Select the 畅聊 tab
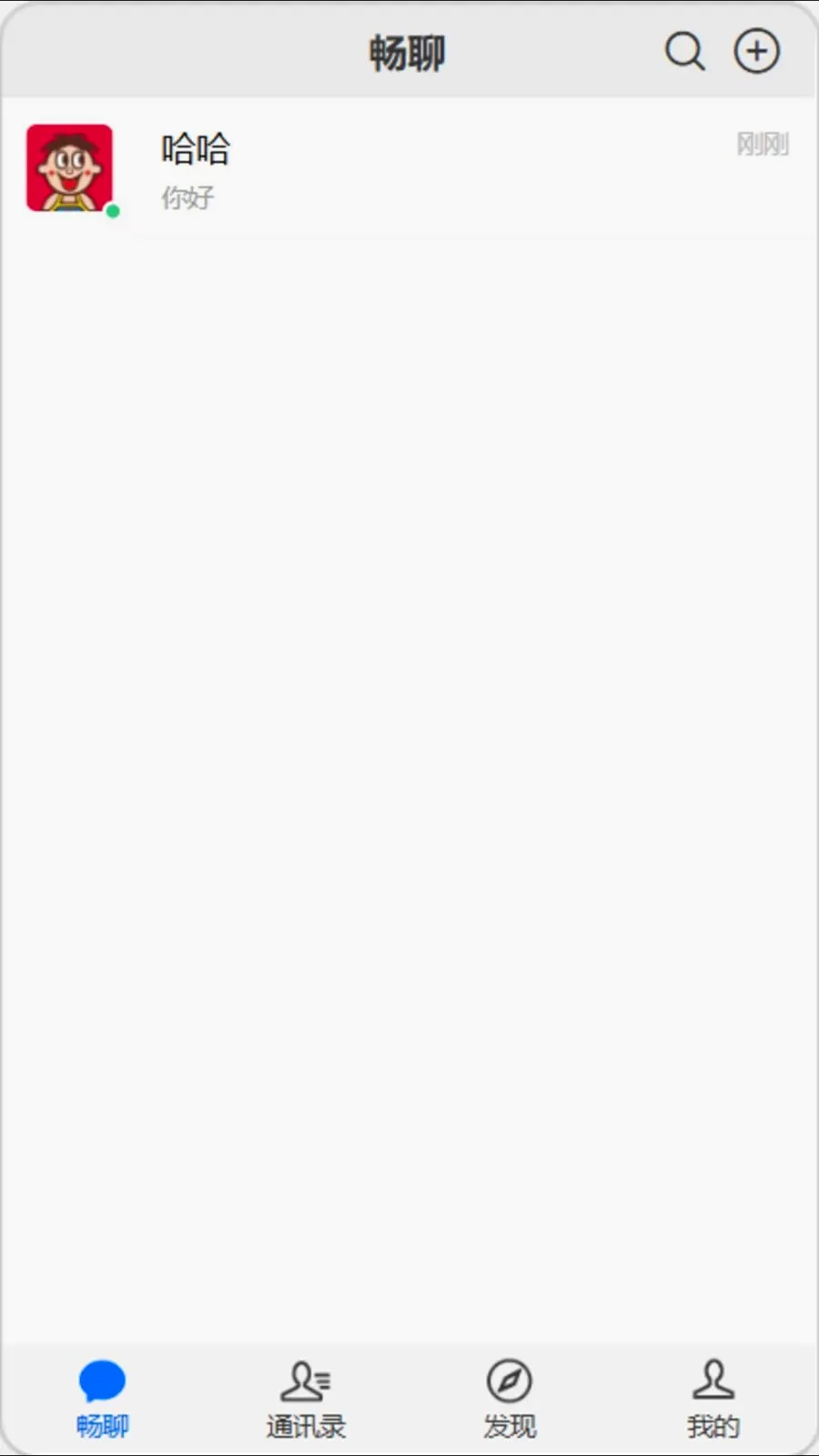The width and height of the screenshot is (819, 1456). (x=102, y=1400)
